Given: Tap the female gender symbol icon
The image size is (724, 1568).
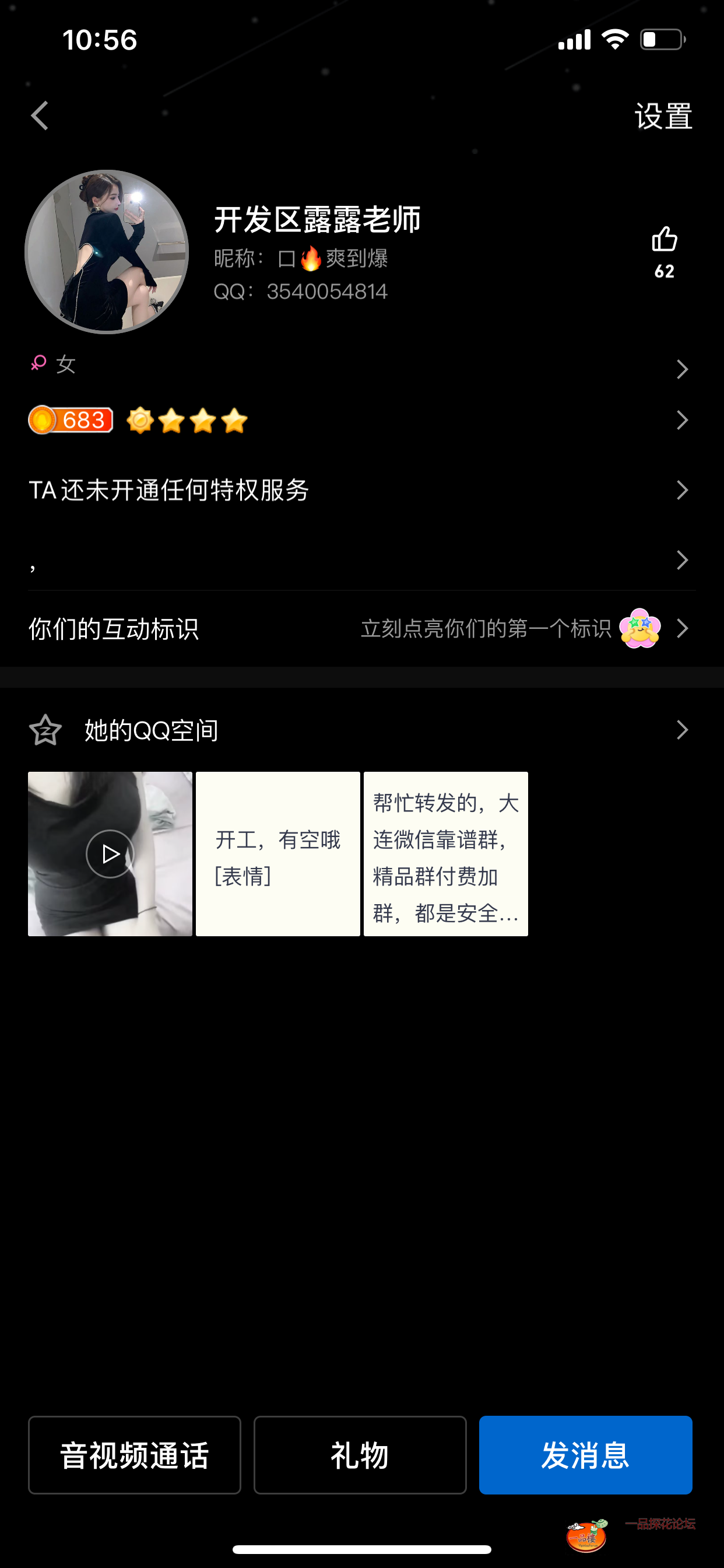Looking at the screenshot, I should (38, 363).
